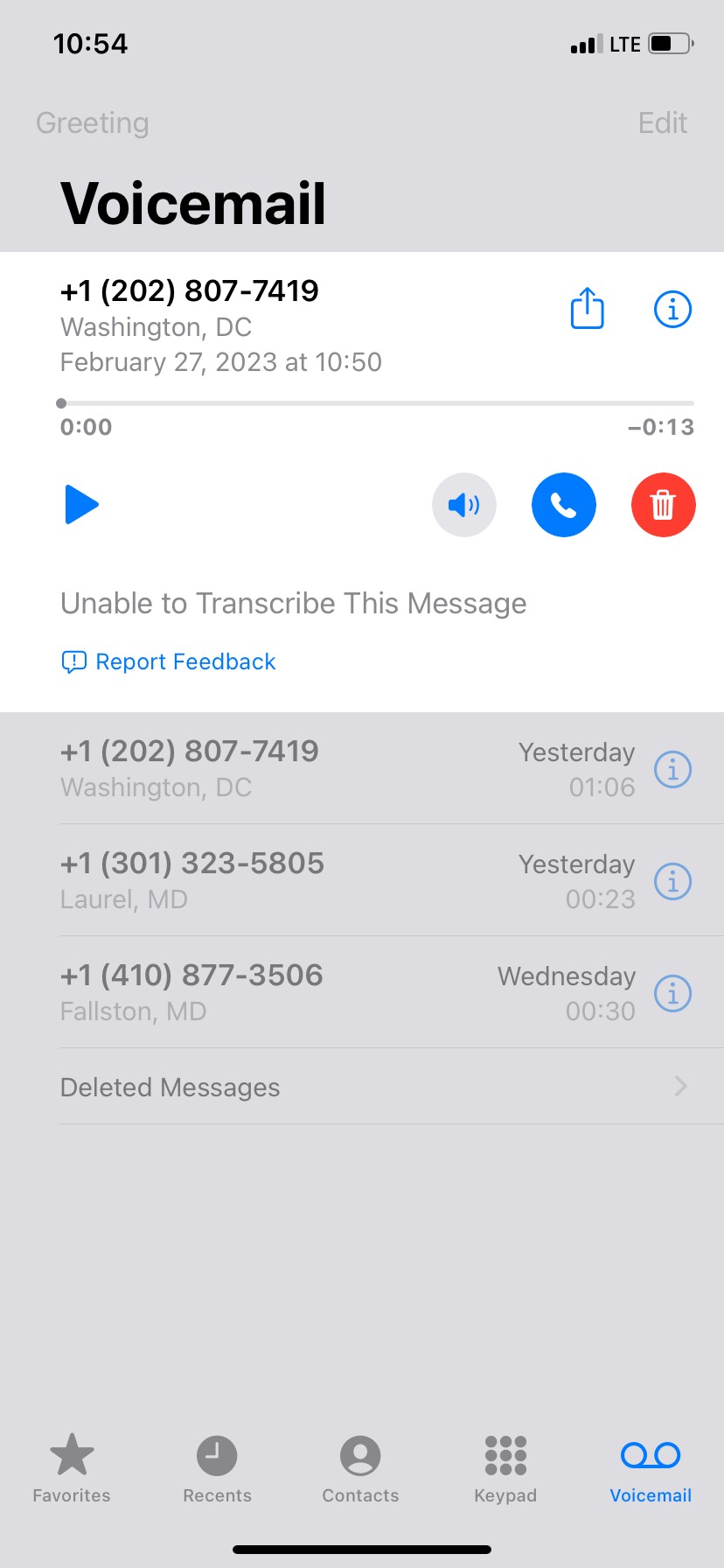Show info for the Fallston, MD voicemail
Screen dimensions: 724x1568
coord(672,993)
